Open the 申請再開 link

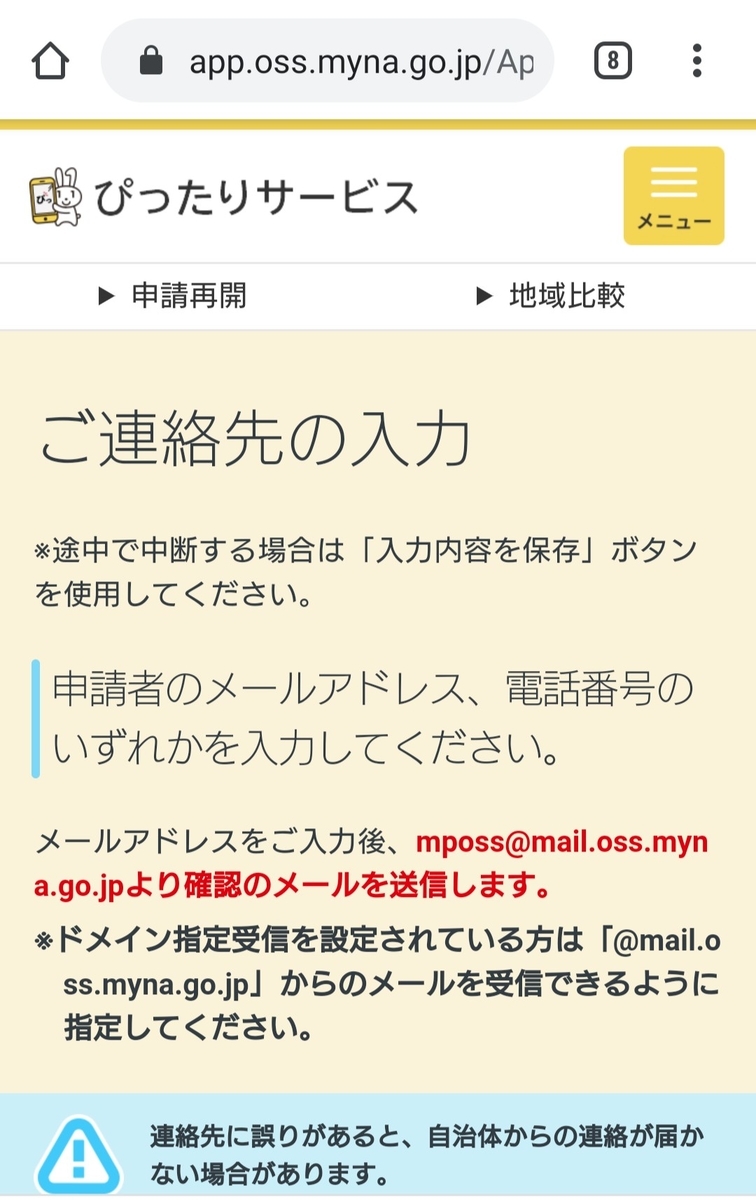coord(173,296)
